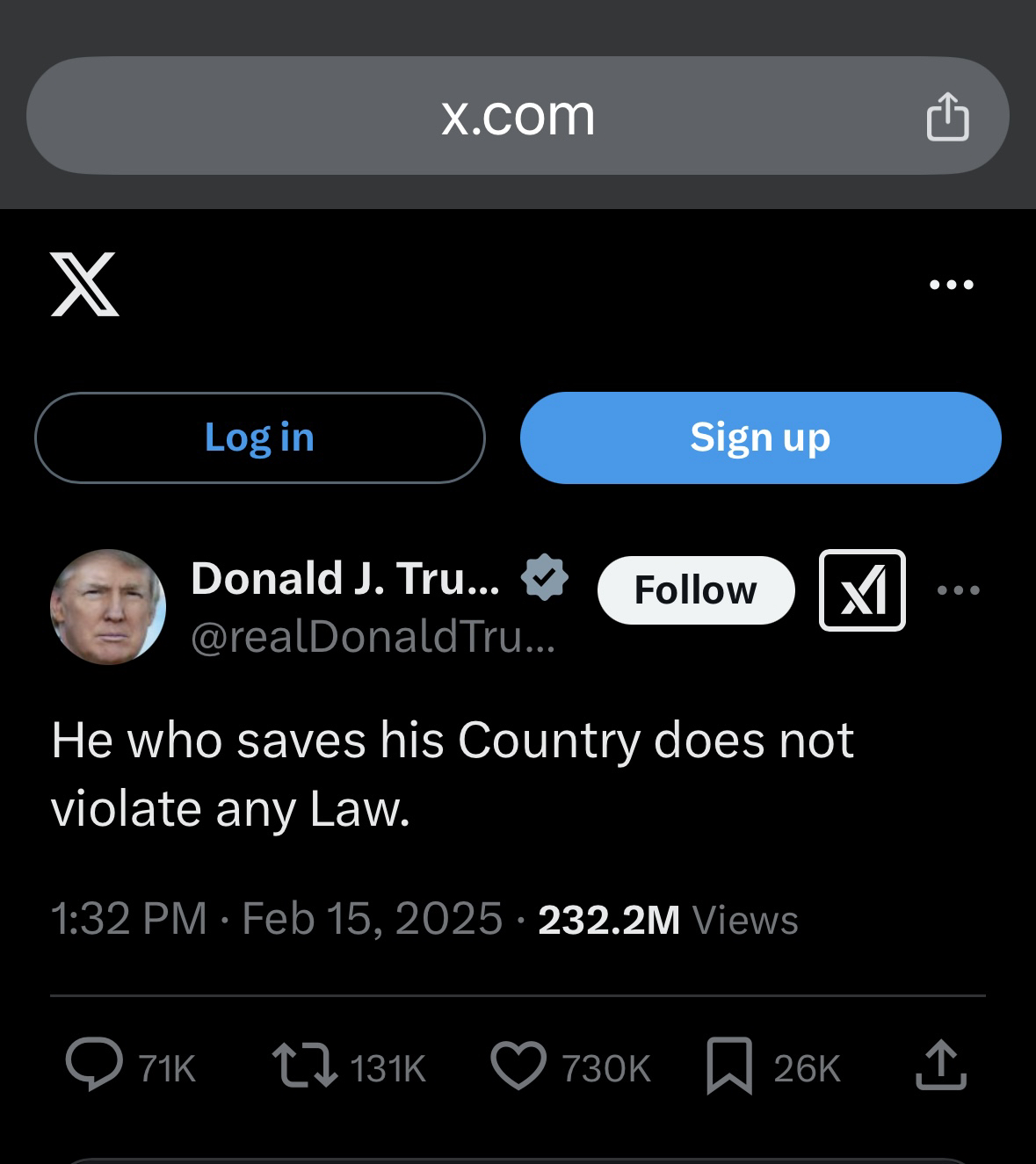Open Donald J. Trump's profile picture

pos(108,607)
